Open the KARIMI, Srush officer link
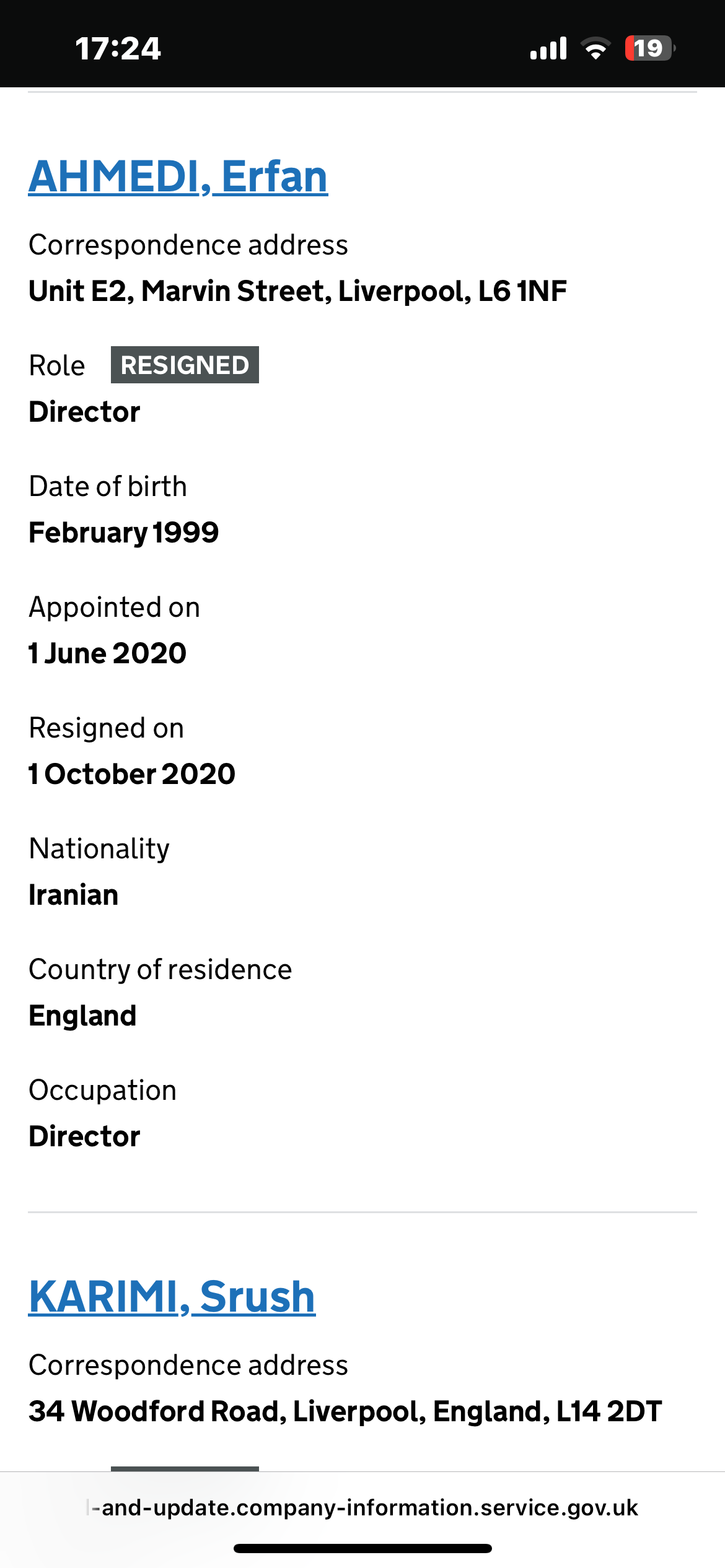725x1568 pixels. 172,1297
